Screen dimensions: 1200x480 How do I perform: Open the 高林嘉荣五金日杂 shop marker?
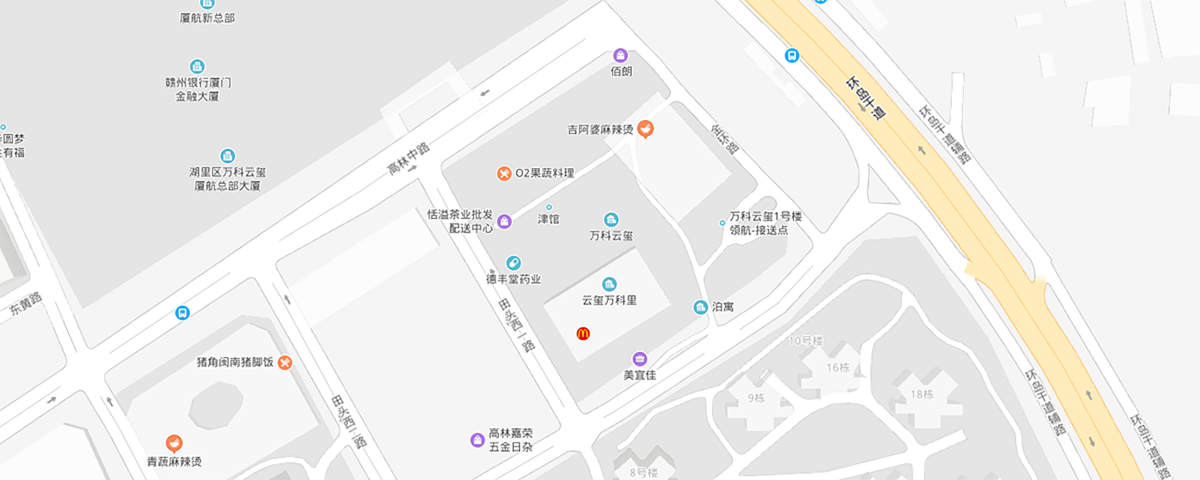[477, 440]
